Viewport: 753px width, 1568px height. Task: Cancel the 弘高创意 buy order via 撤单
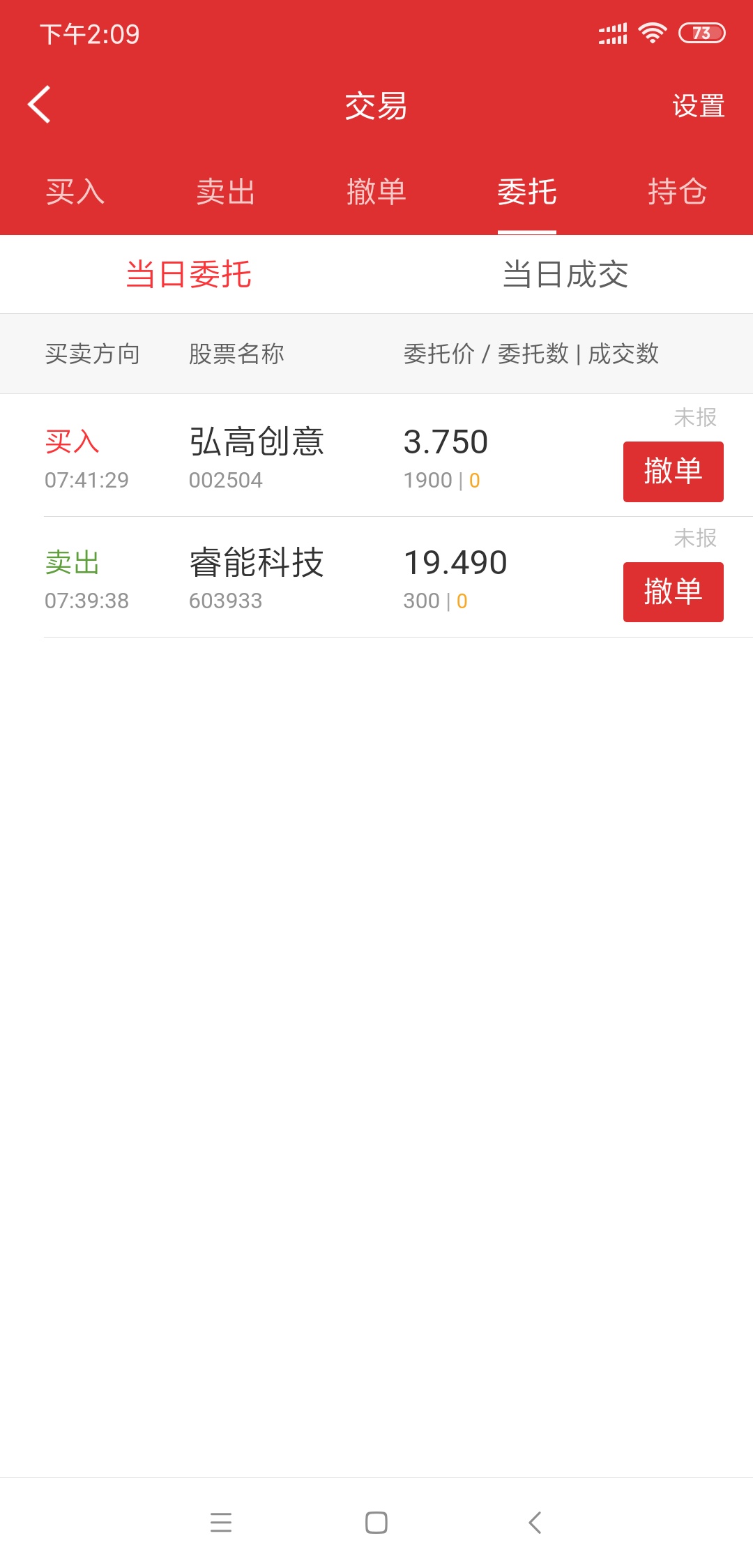pos(673,472)
